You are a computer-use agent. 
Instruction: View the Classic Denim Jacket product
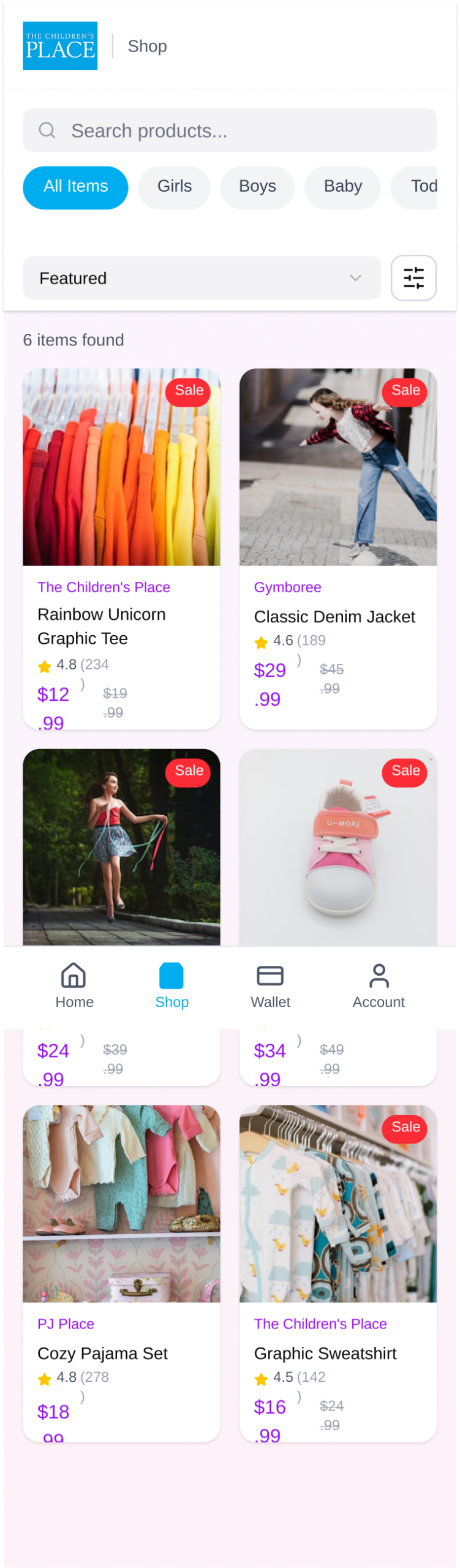(338, 548)
